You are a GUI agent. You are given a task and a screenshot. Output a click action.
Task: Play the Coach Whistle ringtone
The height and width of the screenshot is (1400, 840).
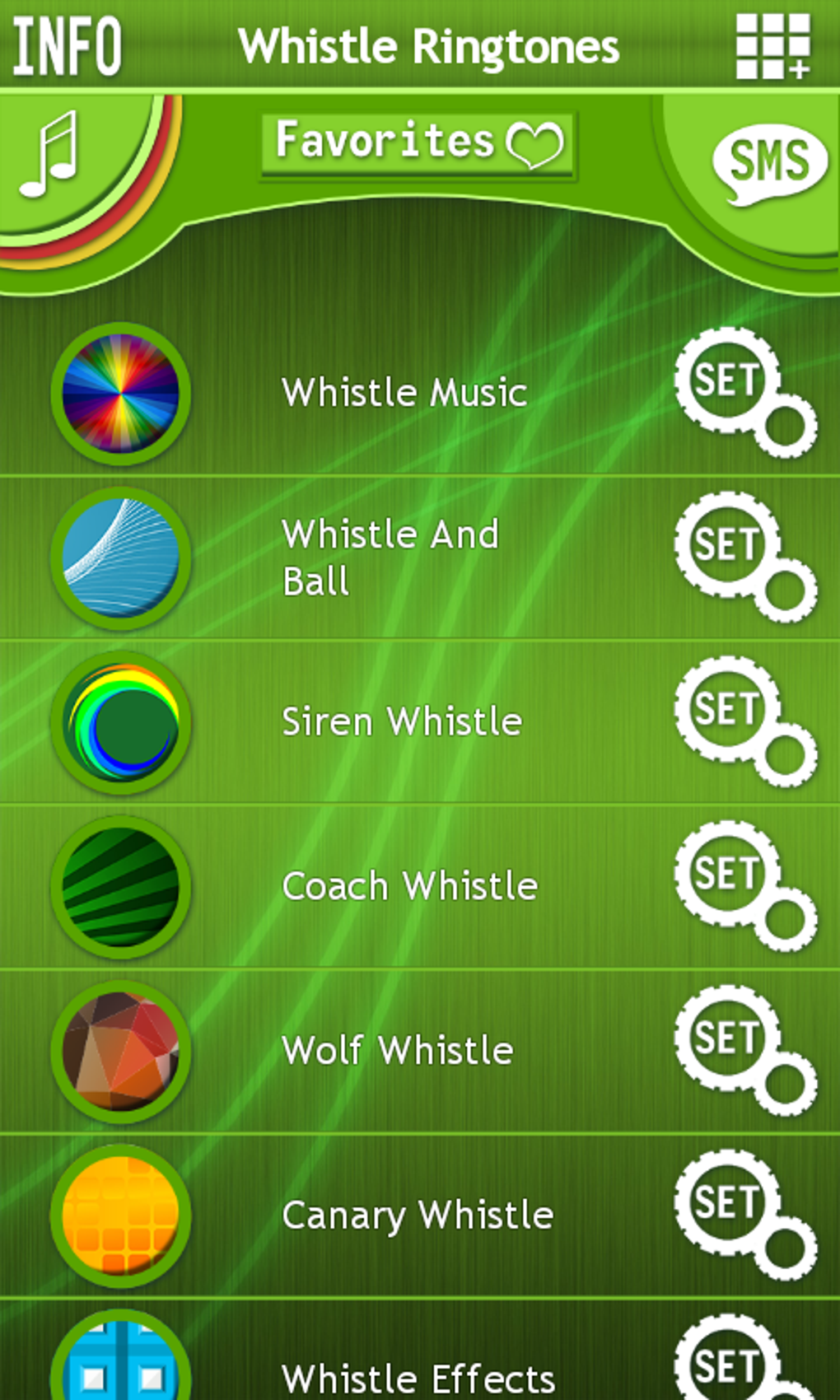pyautogui.click(x=121, y=887)
